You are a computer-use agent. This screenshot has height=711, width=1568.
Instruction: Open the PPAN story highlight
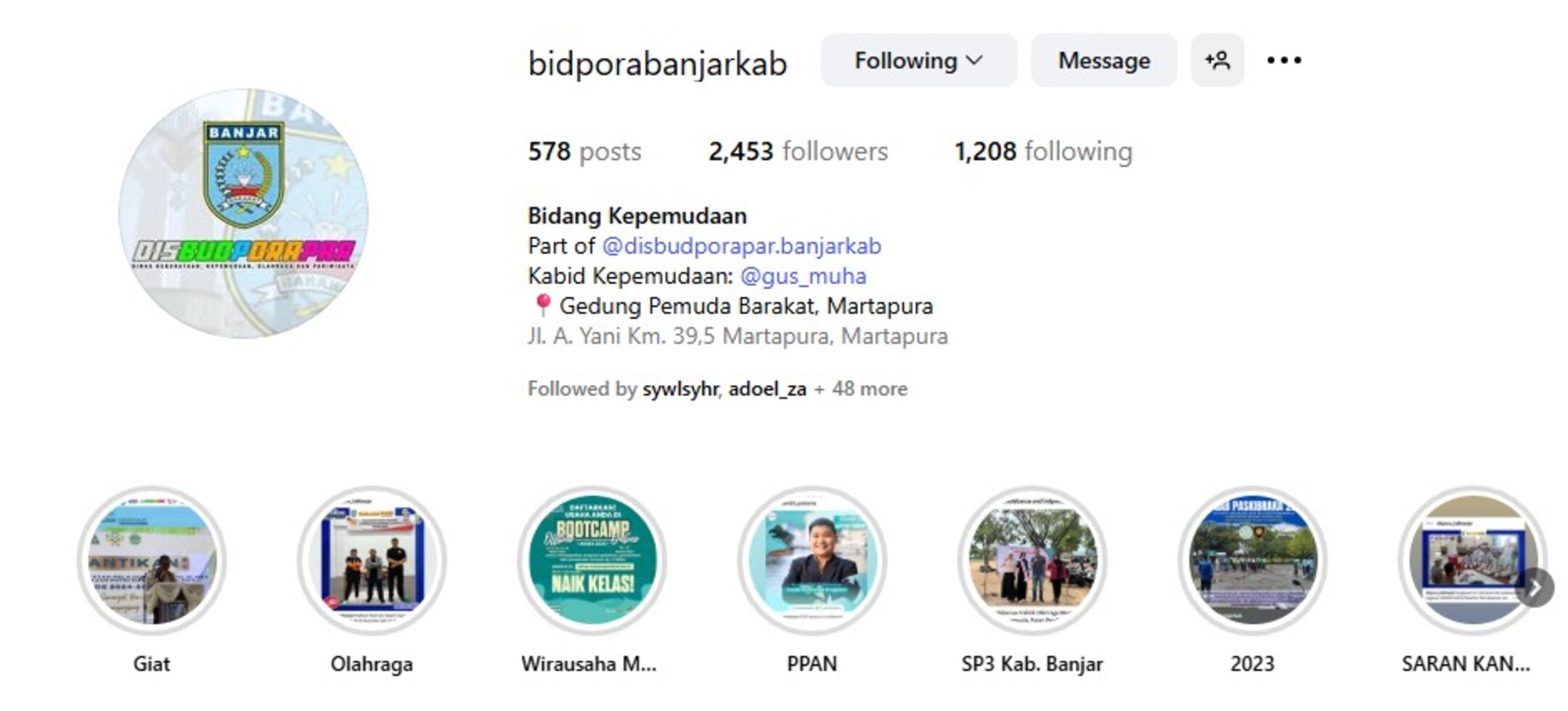(x=812, y=561)
